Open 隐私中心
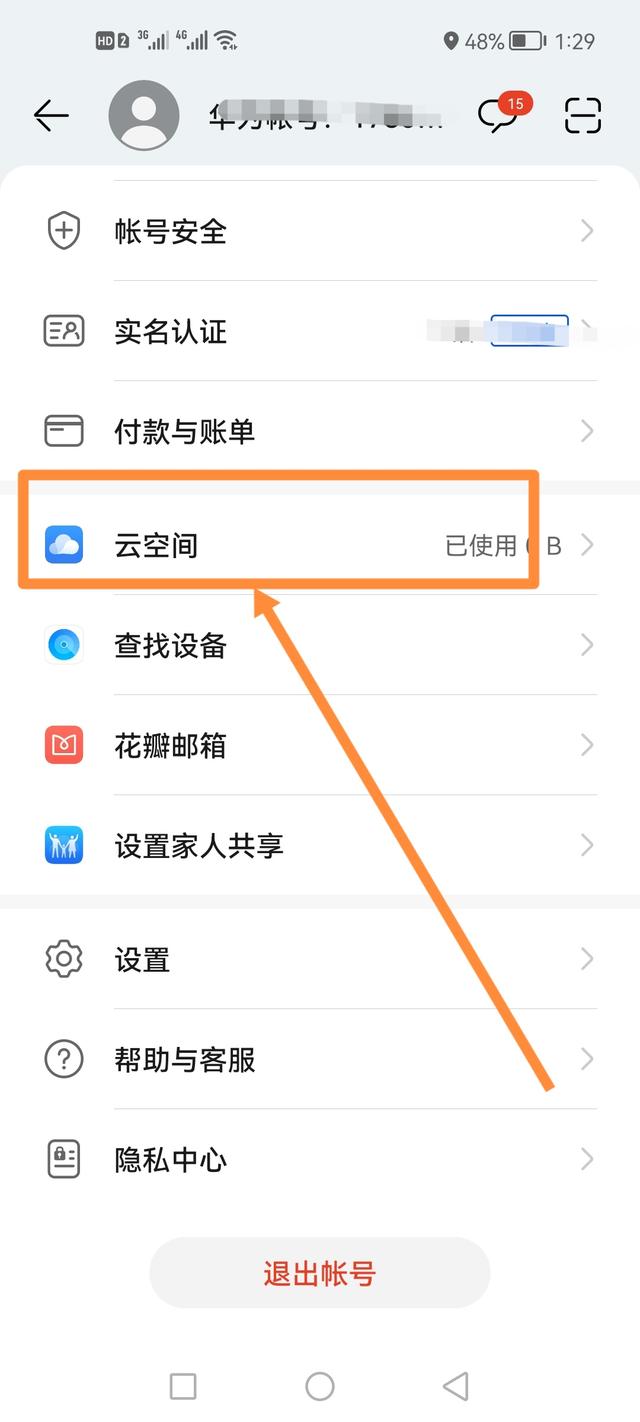Viewport: 640px width, 1422px height. tap(320, 1159)
